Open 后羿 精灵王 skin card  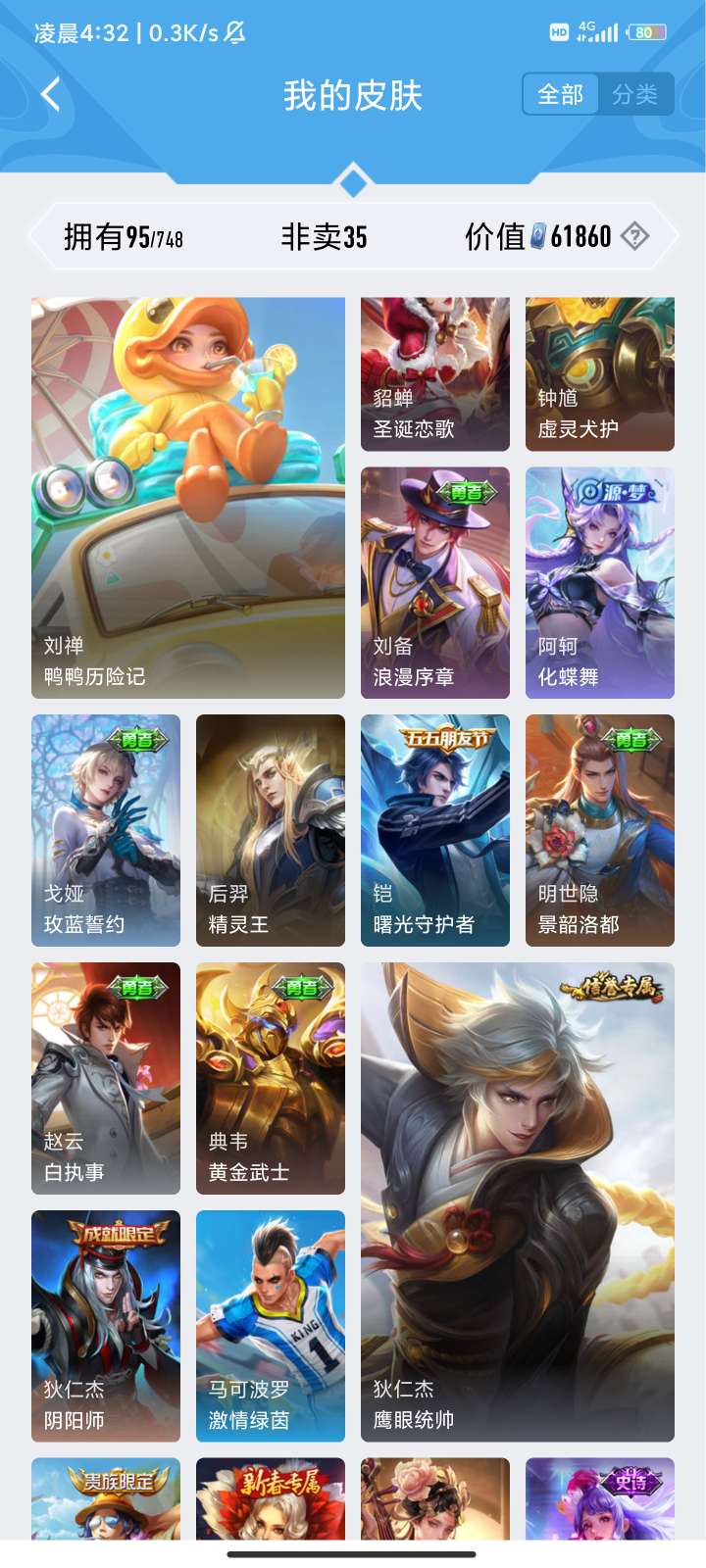pyautogui.click(x=271, y=830)
